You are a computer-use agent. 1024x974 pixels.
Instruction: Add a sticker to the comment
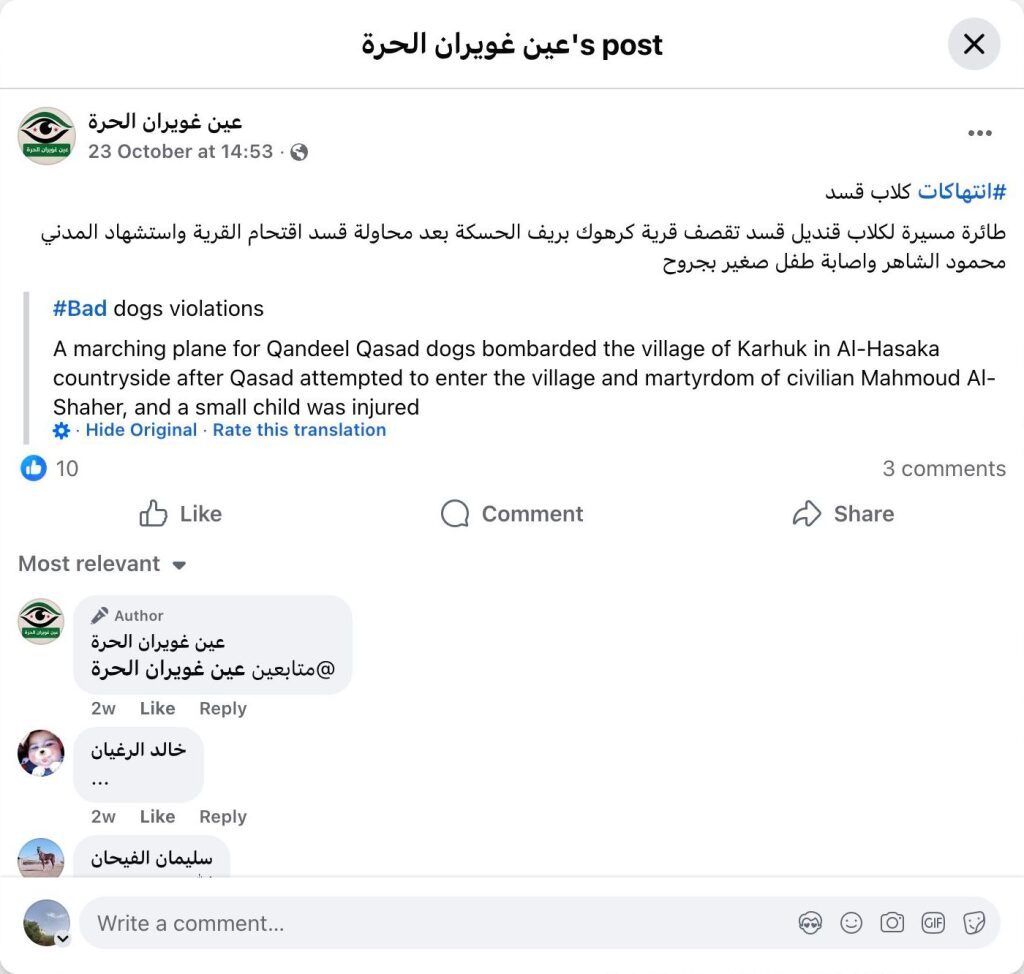[974, 923]
